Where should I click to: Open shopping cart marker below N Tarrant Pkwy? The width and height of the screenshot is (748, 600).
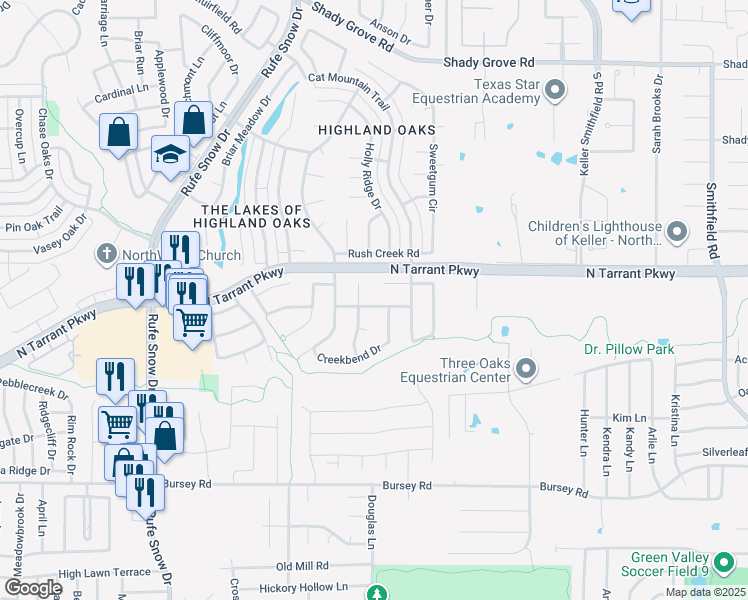pos(192,323)
